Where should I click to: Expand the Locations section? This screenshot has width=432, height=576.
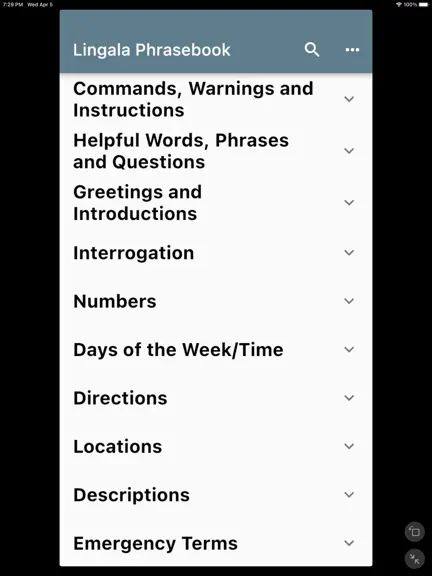coord(216,446)
